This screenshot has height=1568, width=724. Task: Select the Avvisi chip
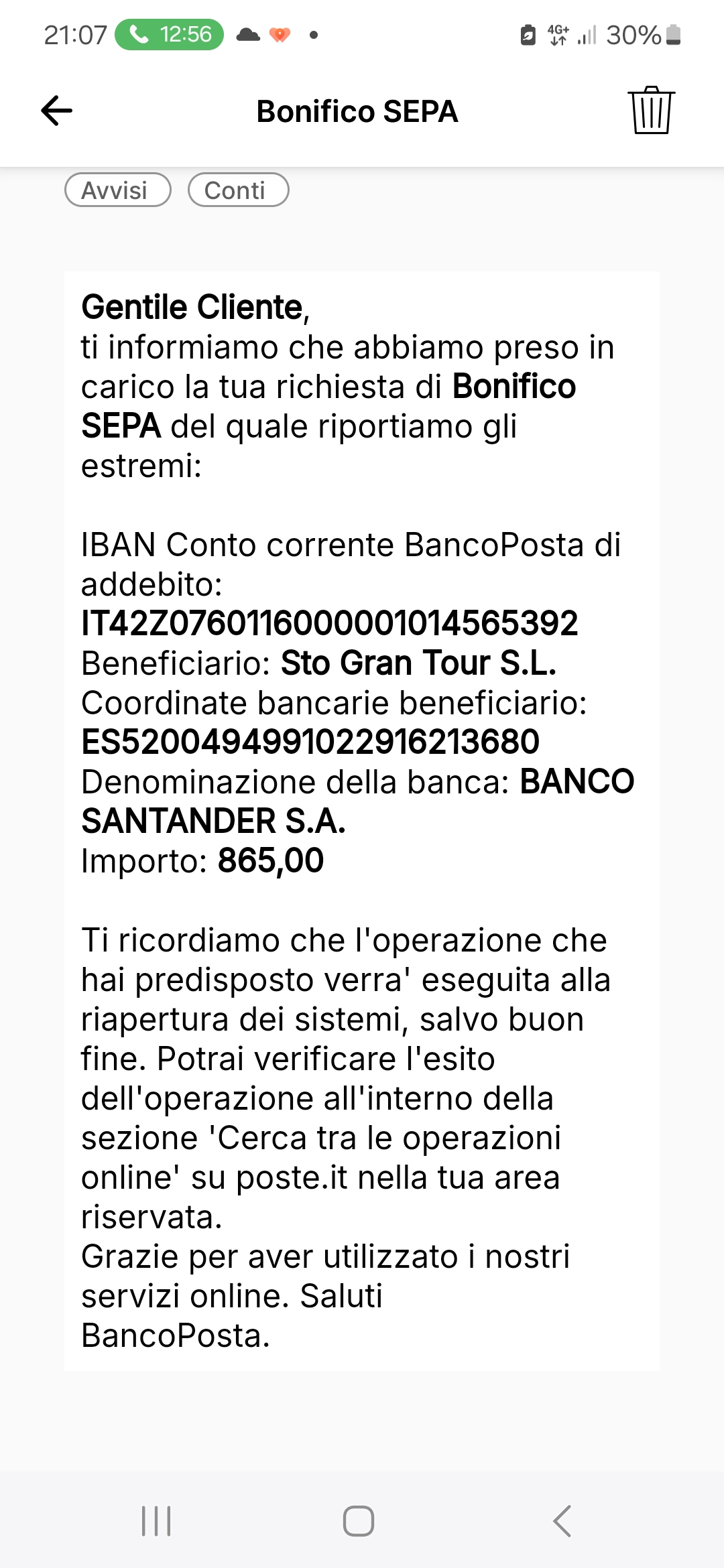[x=118, y=190]
